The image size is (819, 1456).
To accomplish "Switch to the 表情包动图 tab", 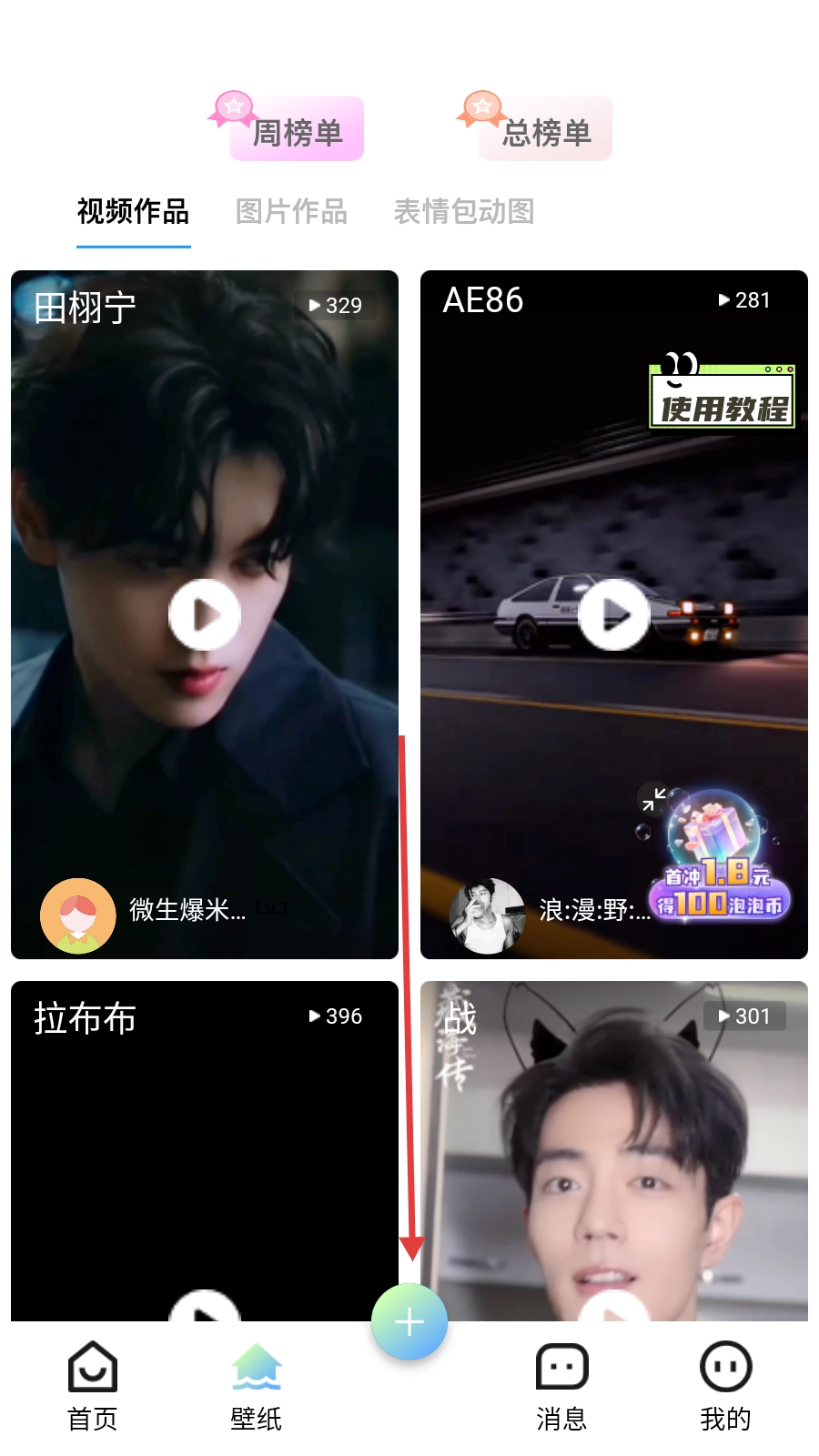I will point(463,212).
